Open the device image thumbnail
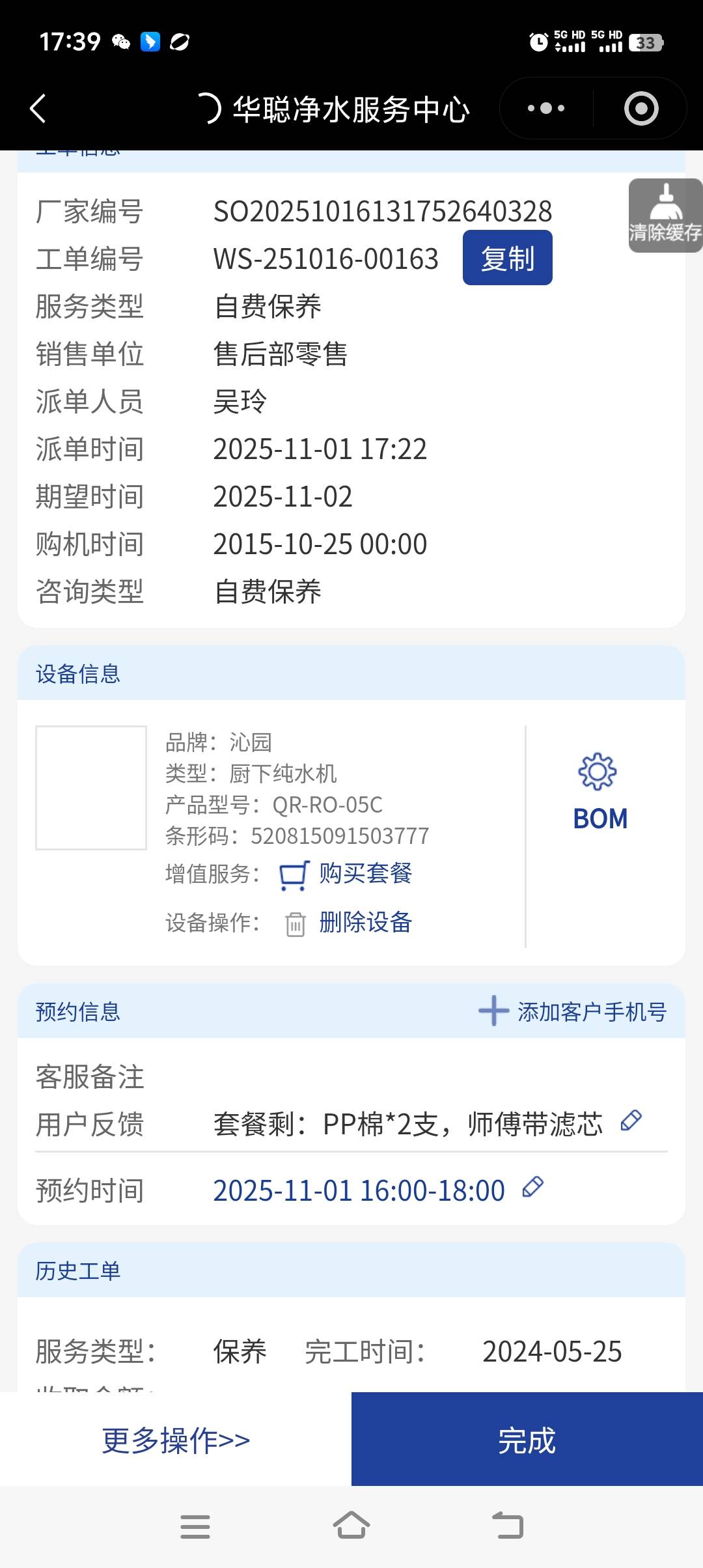The width and height of the screenshot is (703, 1568). point(91,787)
